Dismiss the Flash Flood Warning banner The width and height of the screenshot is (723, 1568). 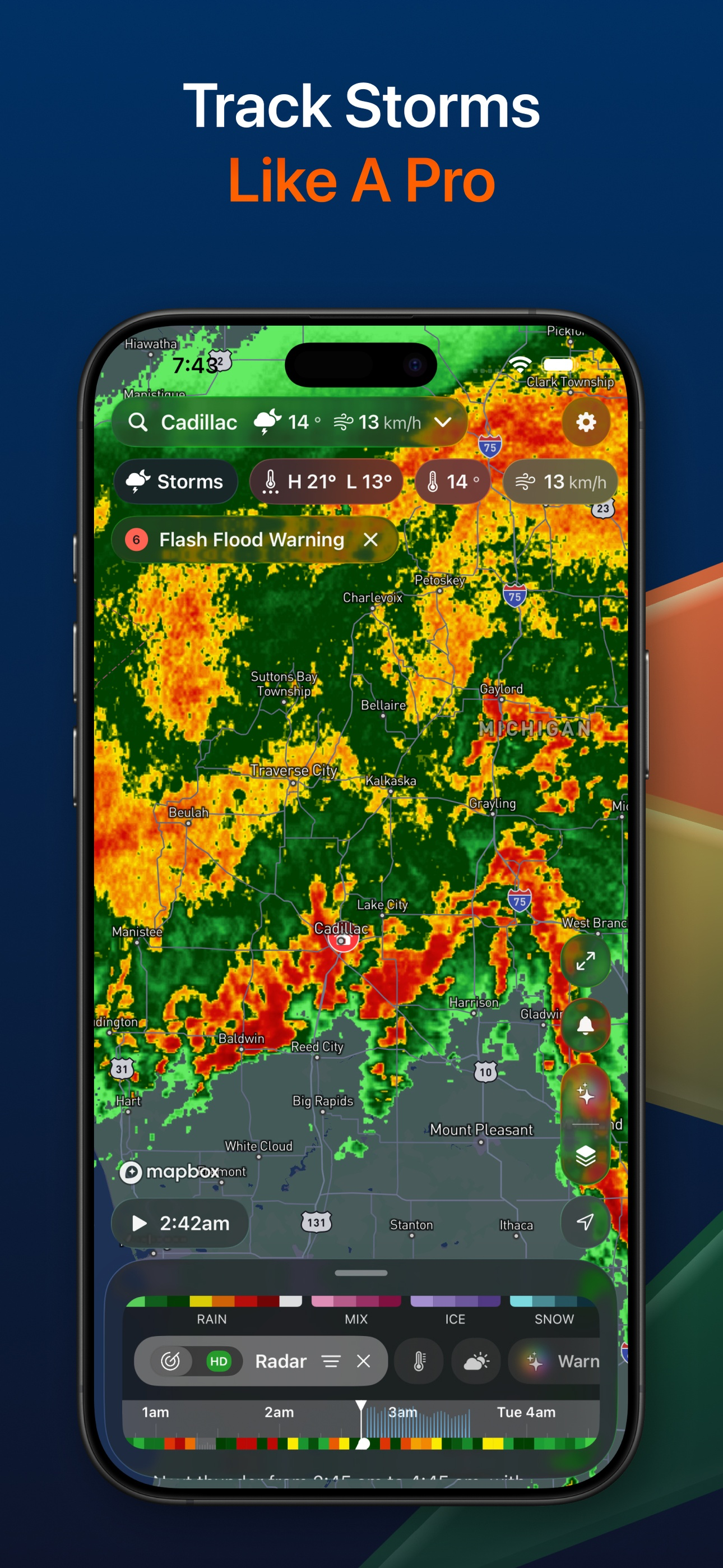click(x=372, y=539)
